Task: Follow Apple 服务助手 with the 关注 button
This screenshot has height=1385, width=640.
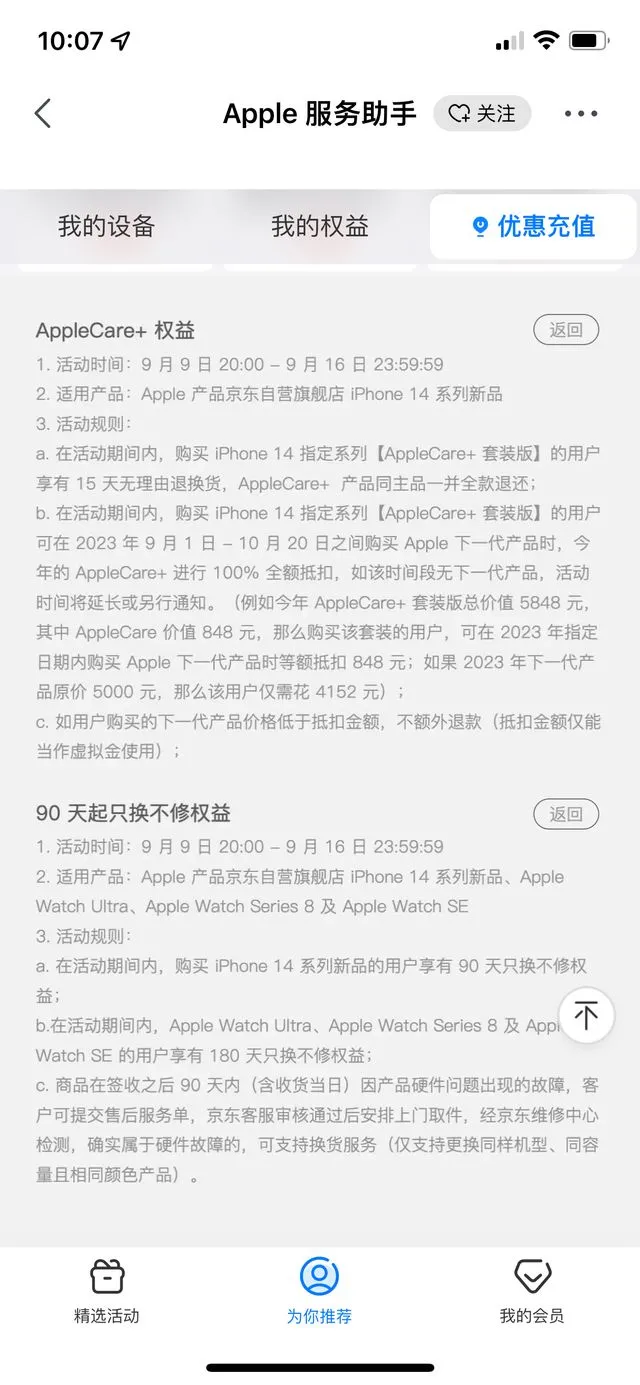Action: [x=482, y=113]
